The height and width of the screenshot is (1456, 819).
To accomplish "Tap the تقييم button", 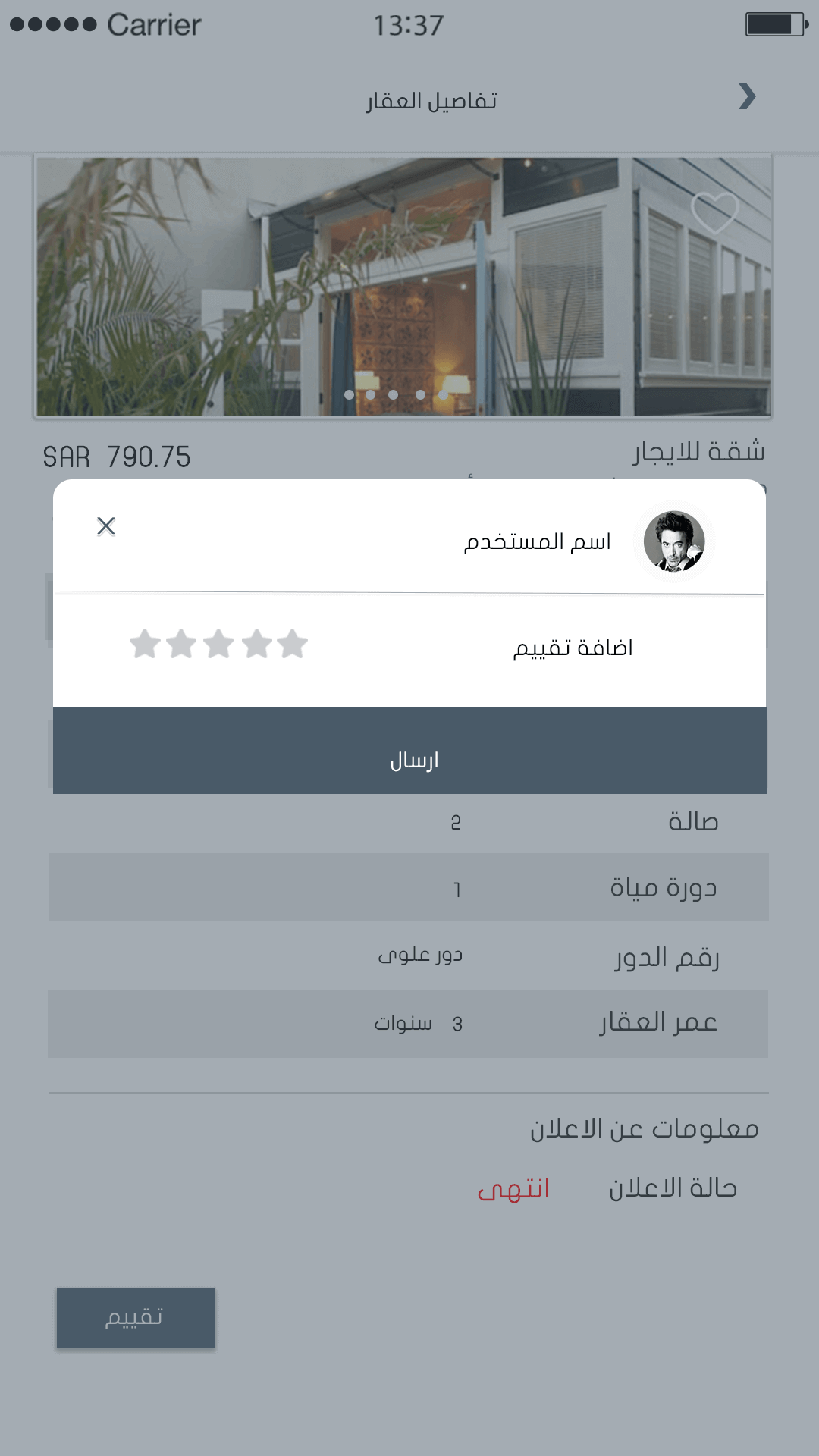I will click(x=136, y=1318).
